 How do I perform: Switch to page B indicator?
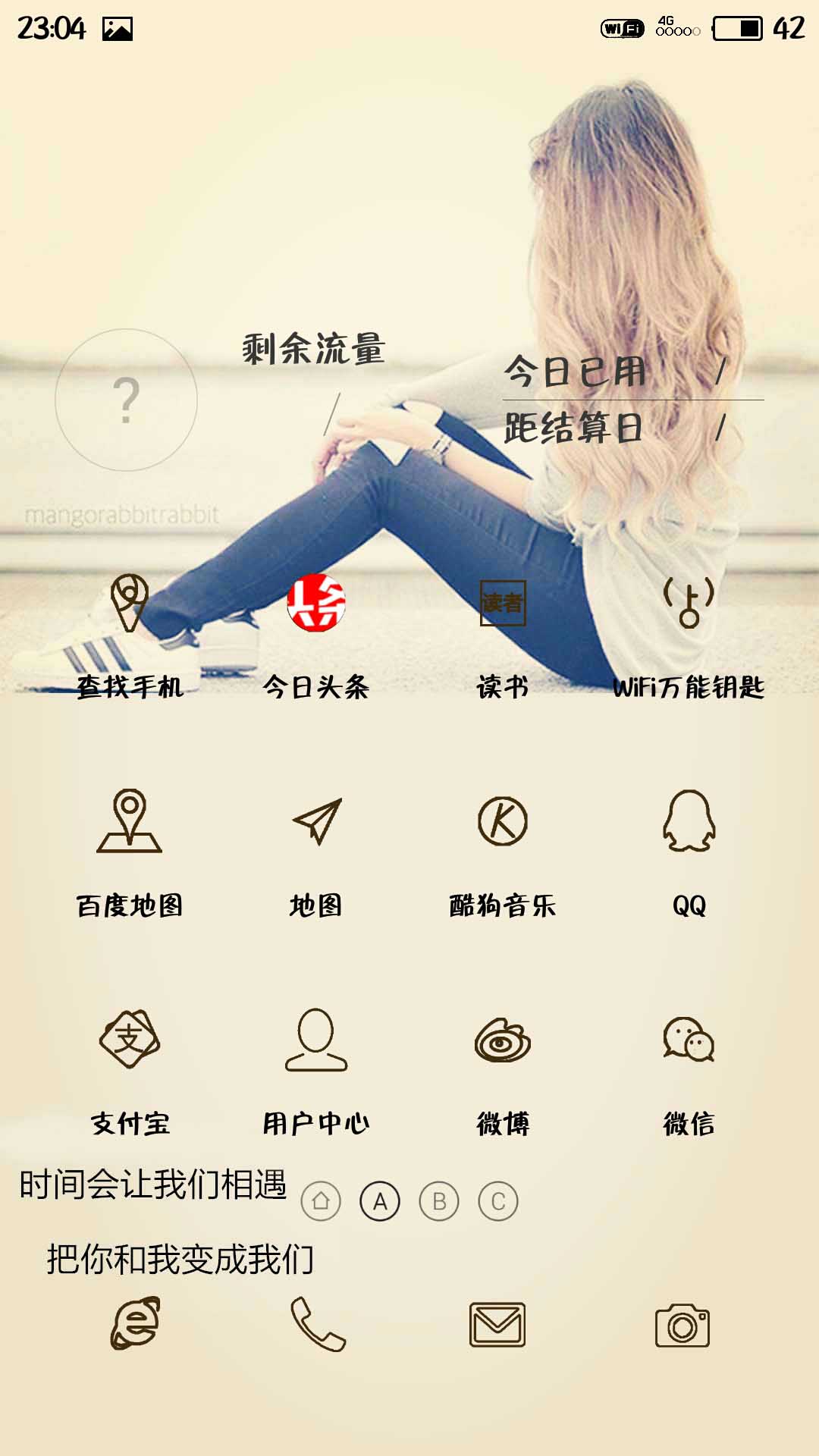pos(439,1201)
